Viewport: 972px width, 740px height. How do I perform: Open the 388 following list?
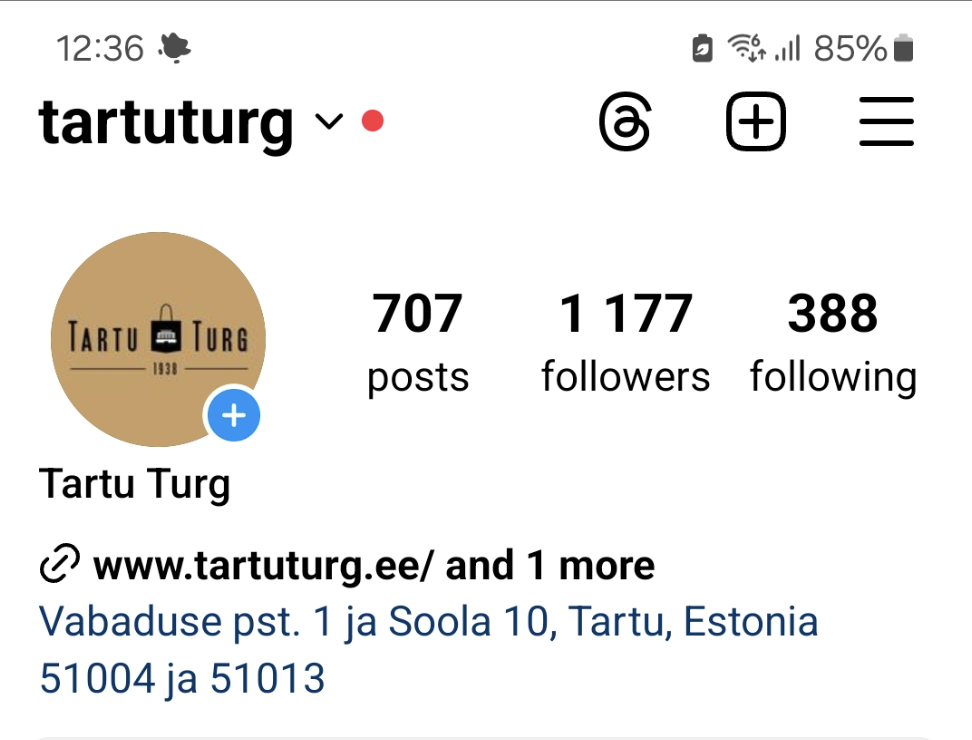(x=832, y=342)
